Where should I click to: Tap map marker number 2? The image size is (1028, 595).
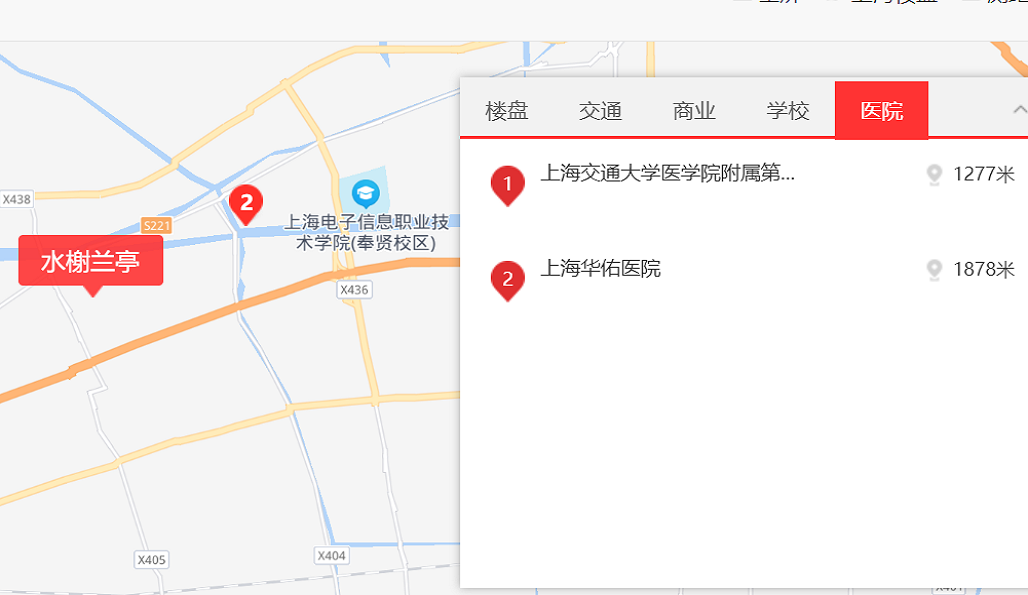(x=246, y=203)
